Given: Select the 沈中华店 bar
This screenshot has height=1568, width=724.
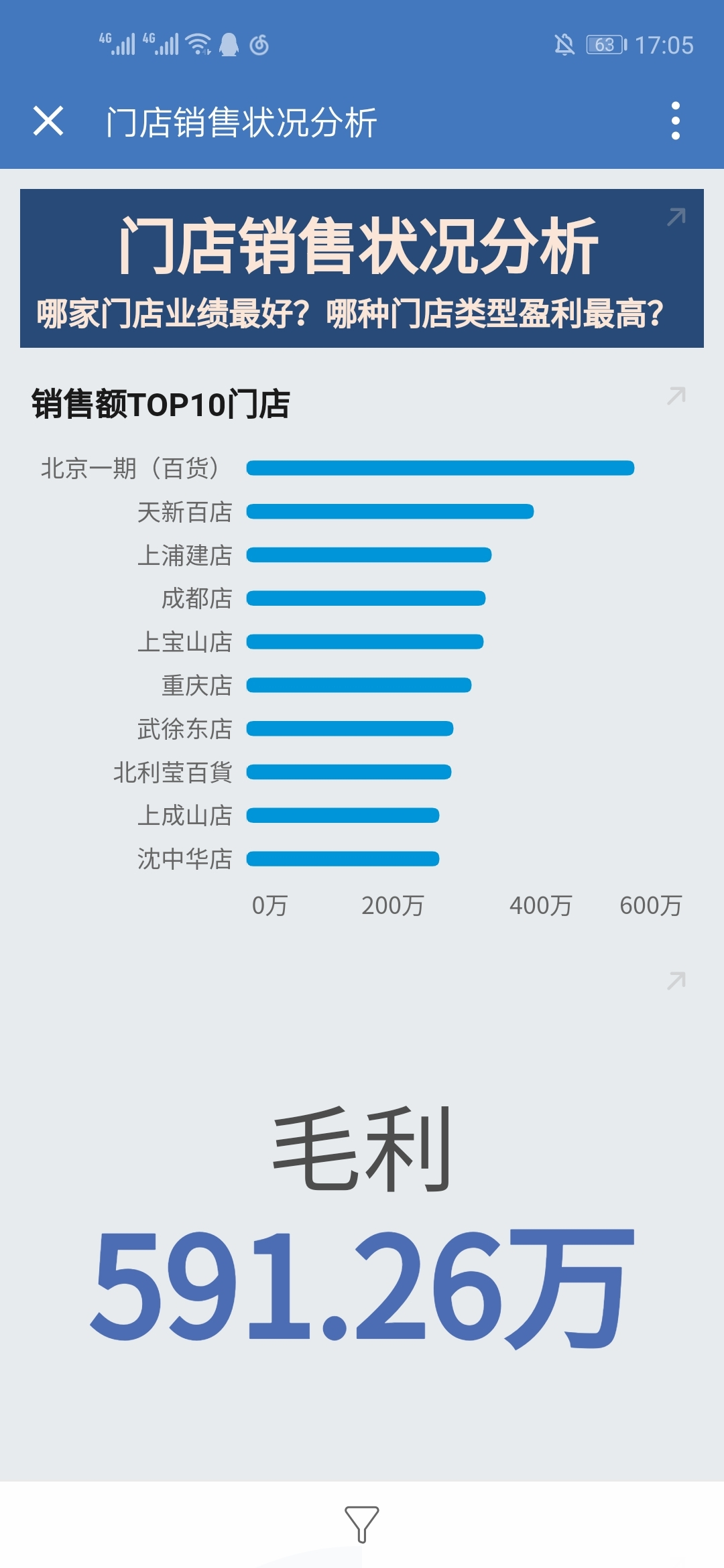Looking at the screenshot, I should coord(343,859).
